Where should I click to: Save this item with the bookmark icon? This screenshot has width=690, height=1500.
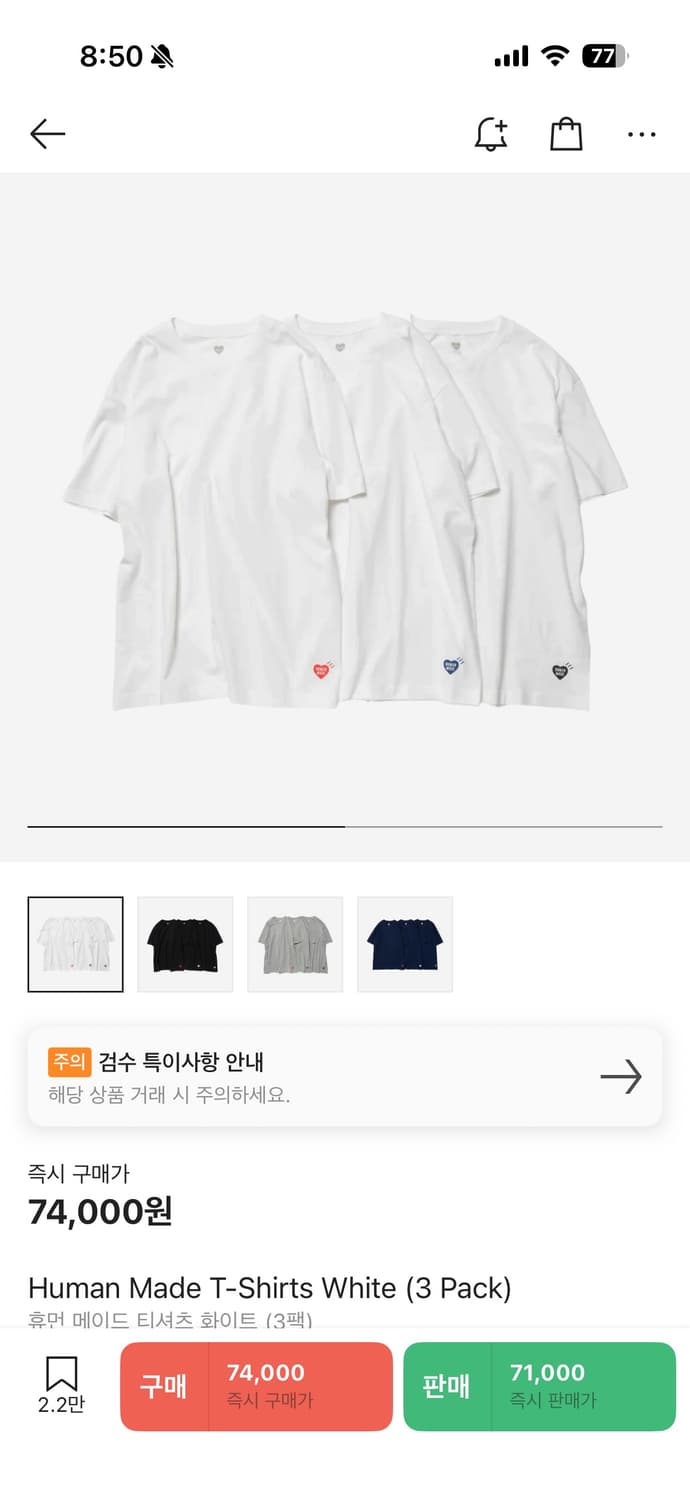(x=61, y=1384)
